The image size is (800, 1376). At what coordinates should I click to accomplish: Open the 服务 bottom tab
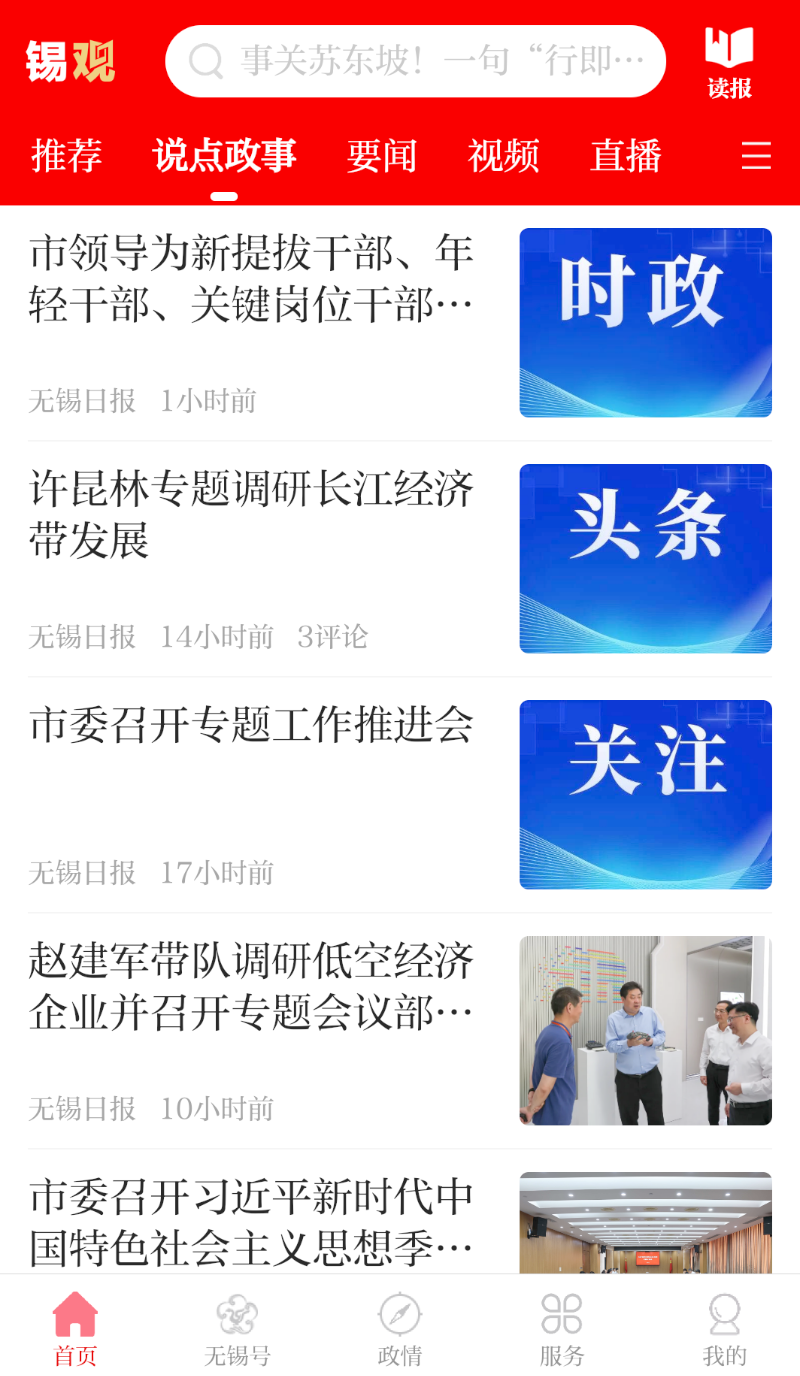pos(562,1329)
